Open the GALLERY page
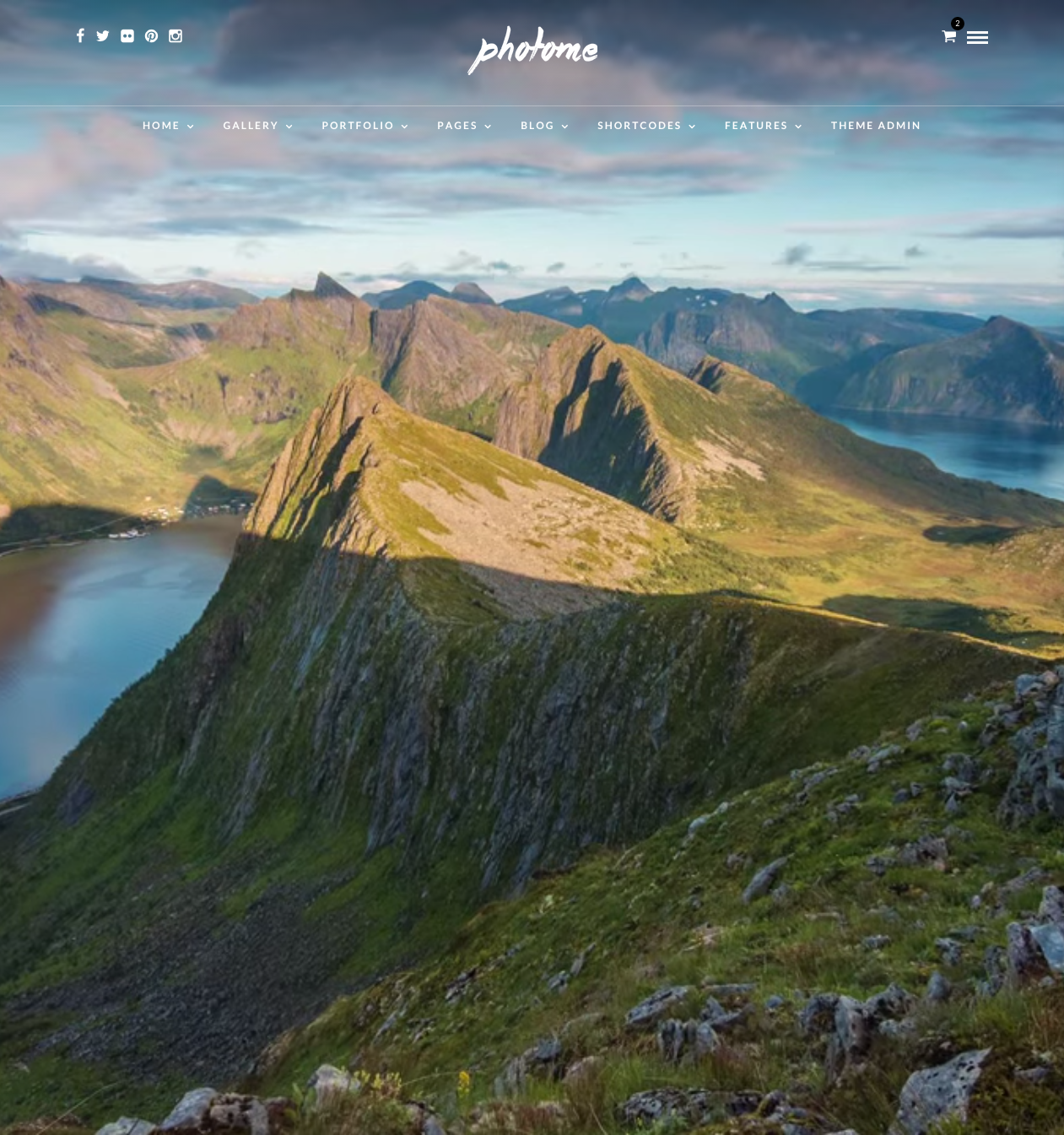The image size is (1064, 1135). tap(251, 125)
